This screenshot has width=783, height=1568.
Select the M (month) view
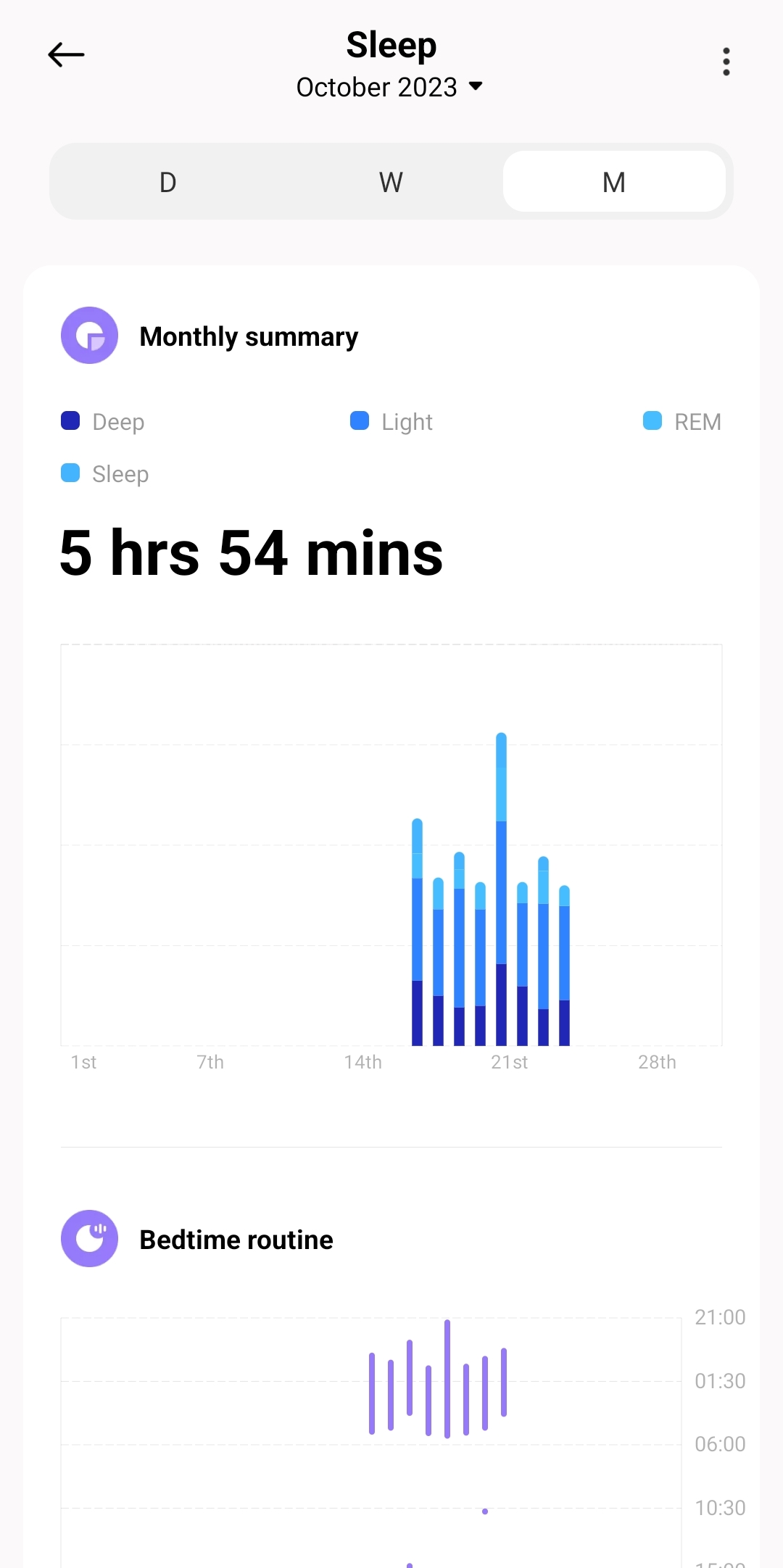coord(614,182)
